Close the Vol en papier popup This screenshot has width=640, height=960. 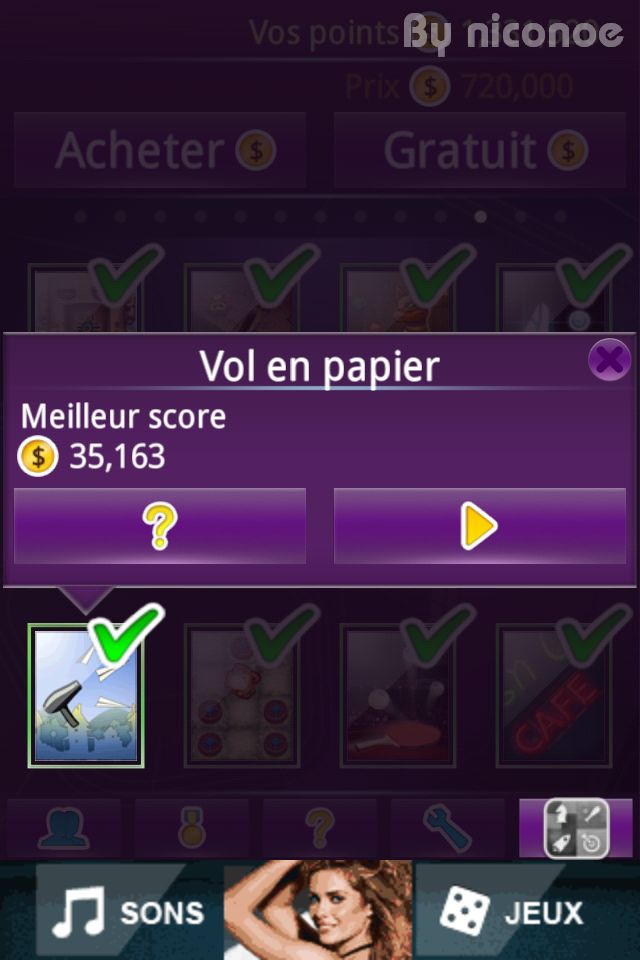(x=608, y=360)
